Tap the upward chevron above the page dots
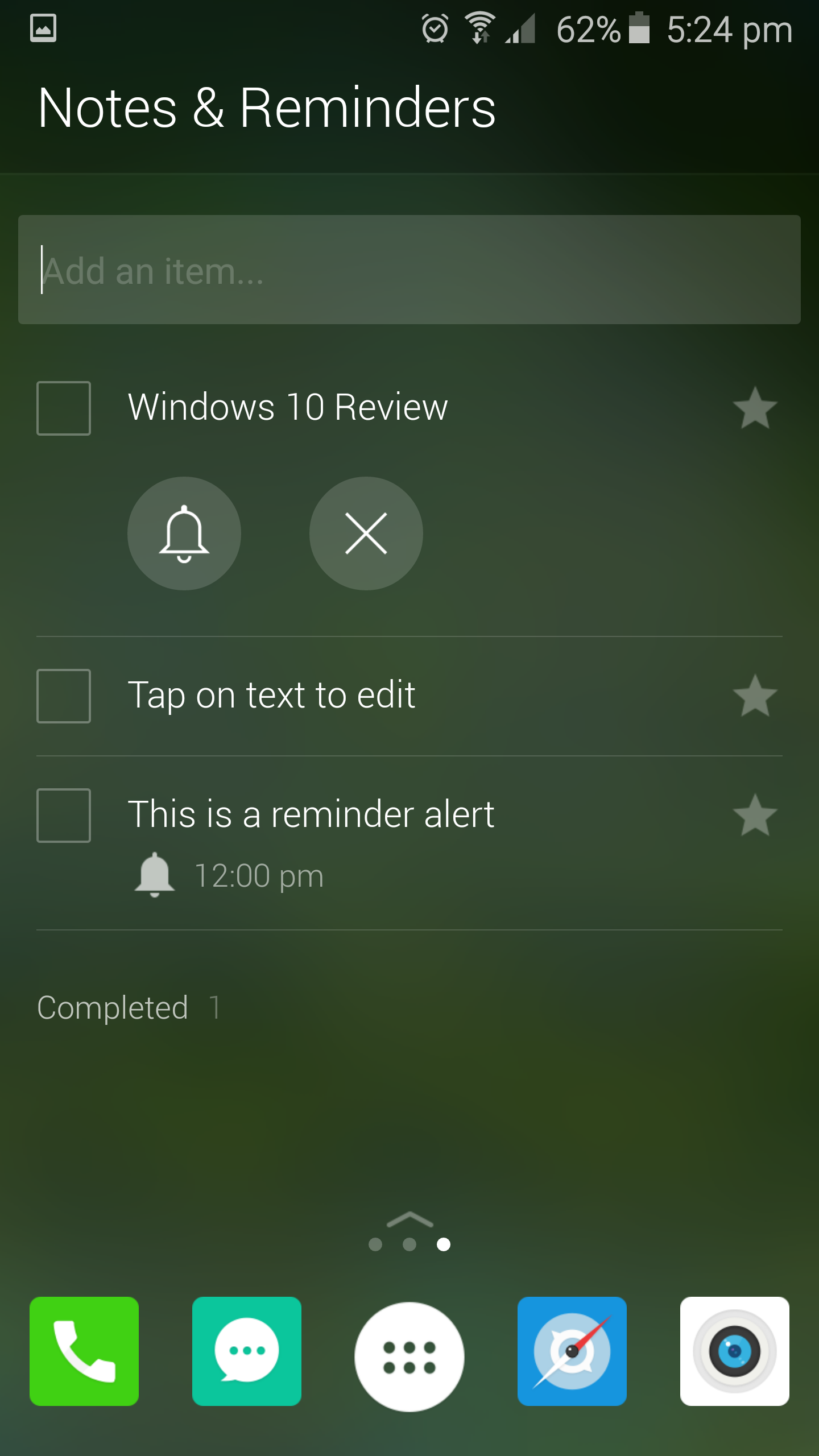 tap(409, 1219)
